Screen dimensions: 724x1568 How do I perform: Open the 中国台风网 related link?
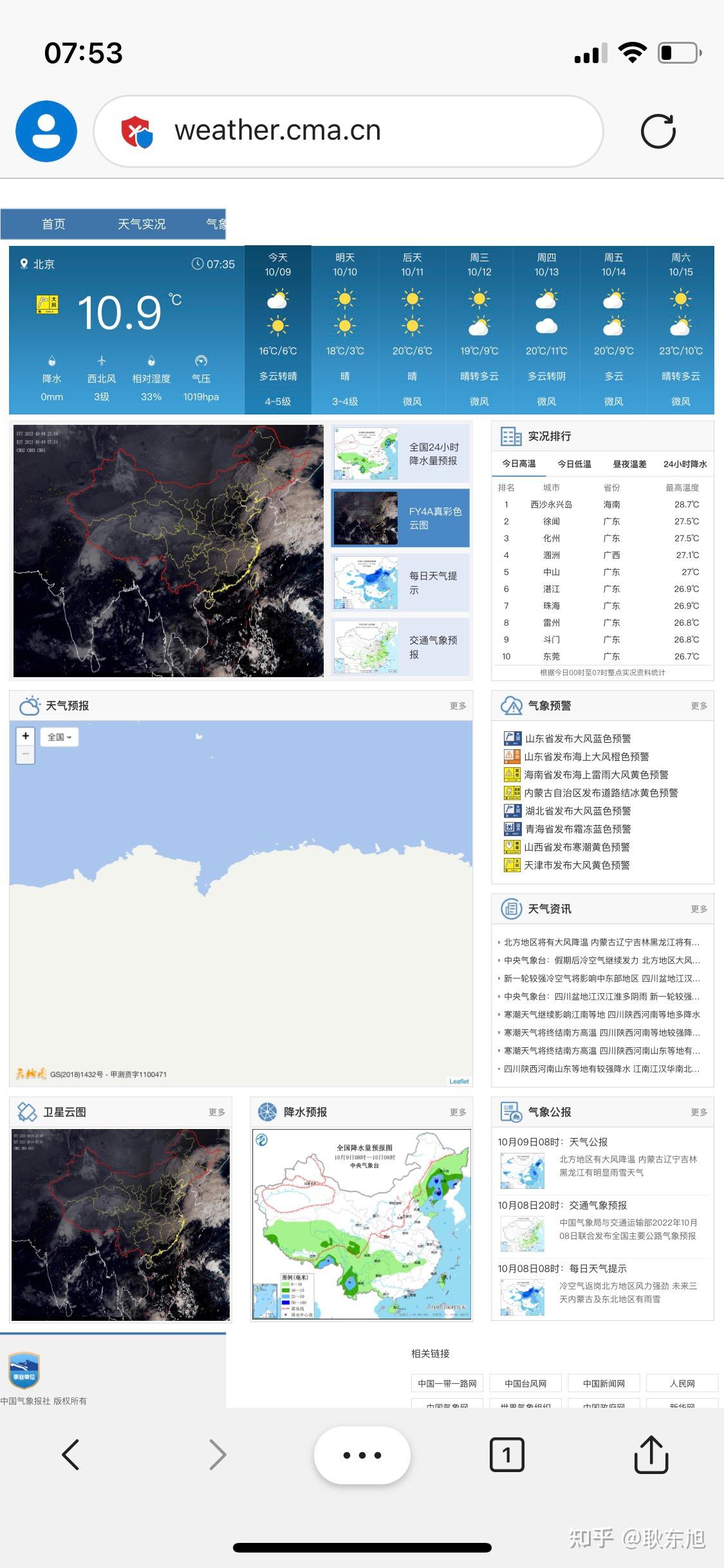(x=525, y=1383)
